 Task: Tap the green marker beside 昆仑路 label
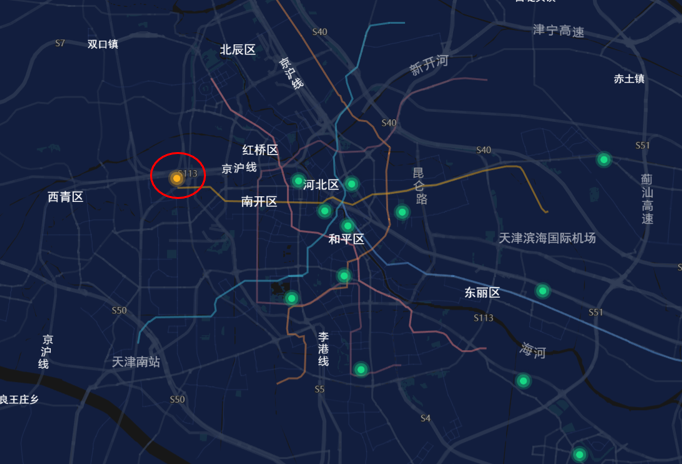(x=402, y=212)
